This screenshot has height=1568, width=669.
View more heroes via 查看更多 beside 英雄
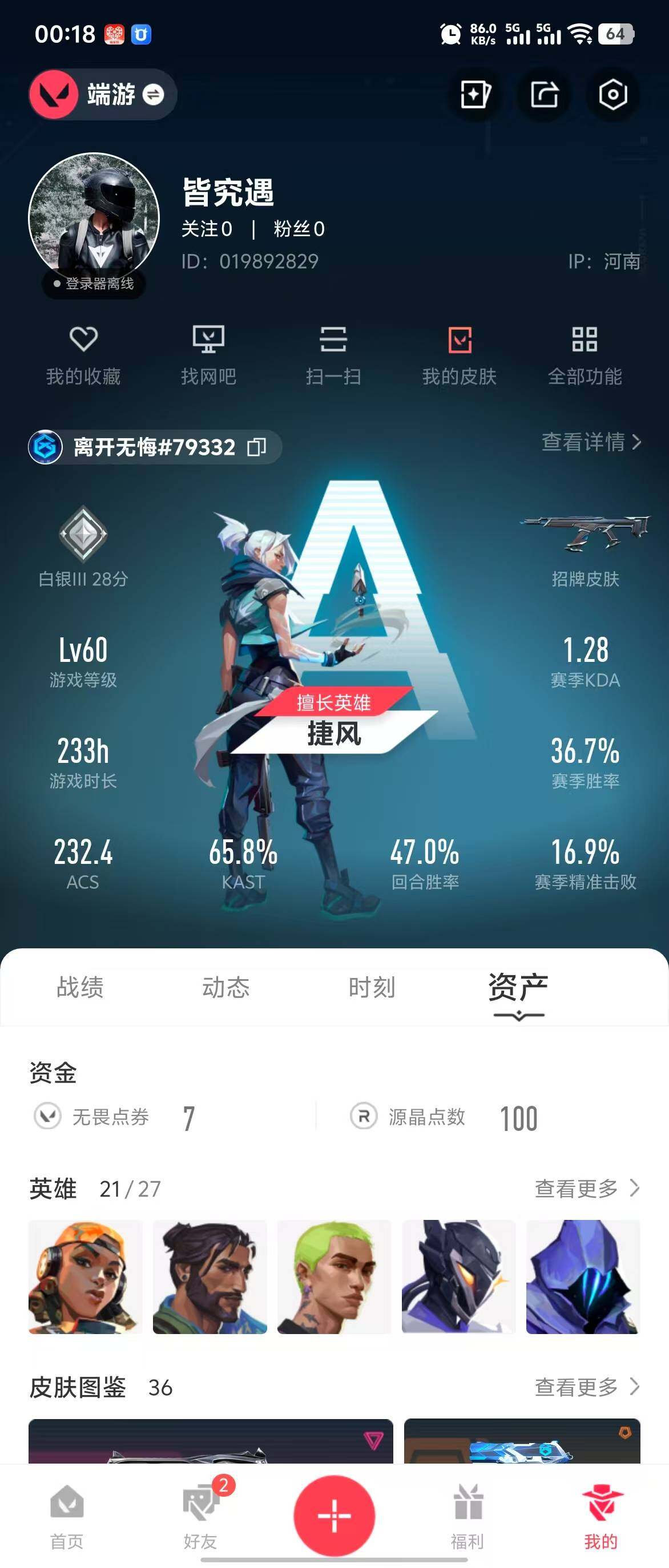tap(586, 1187)
